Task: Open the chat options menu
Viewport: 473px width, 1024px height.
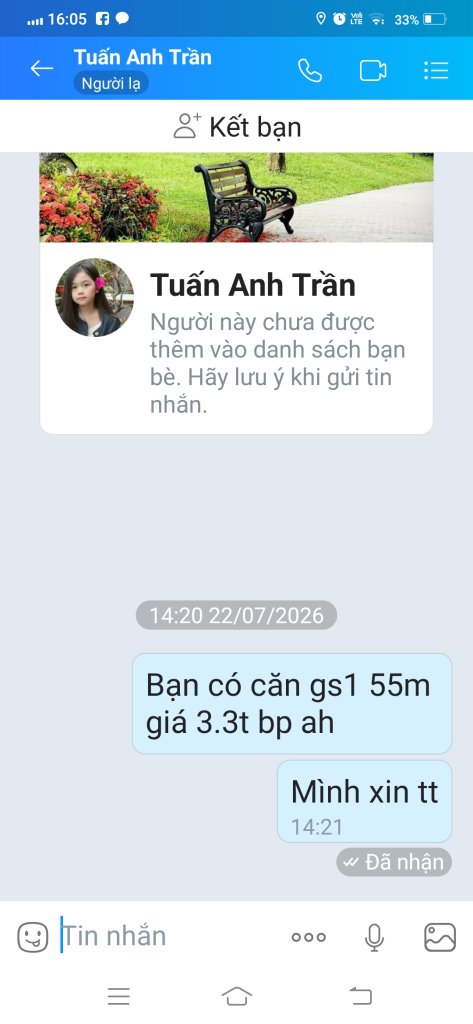Action: [436, 70]
